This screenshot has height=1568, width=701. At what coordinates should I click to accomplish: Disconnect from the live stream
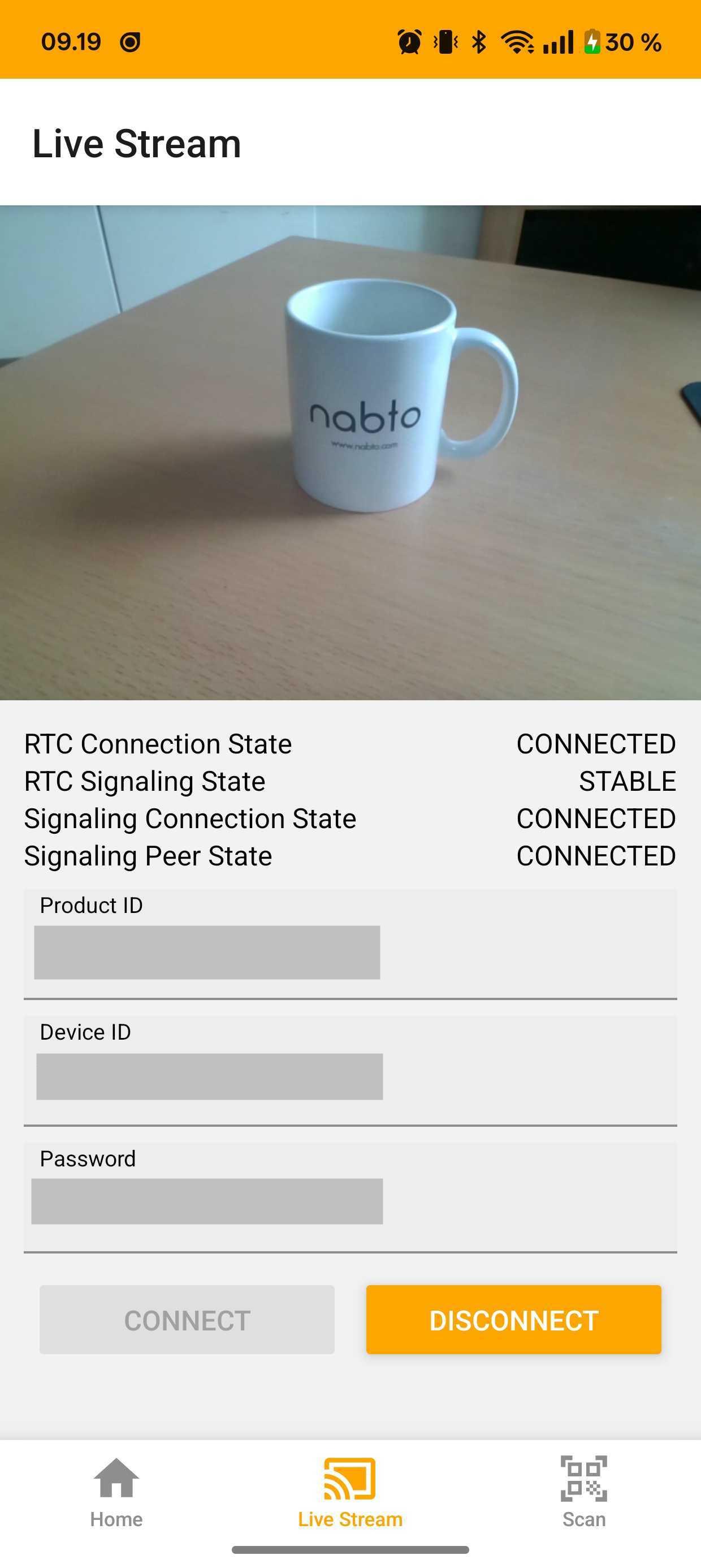point(513,1320)
